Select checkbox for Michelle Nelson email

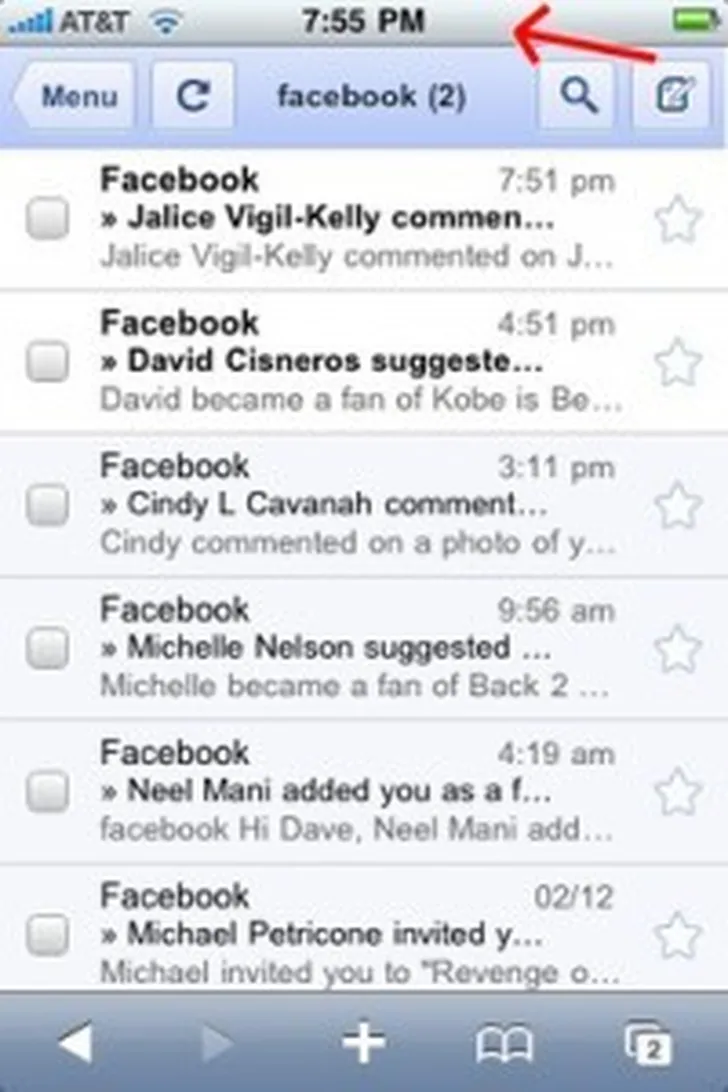[x=47, y=649]
